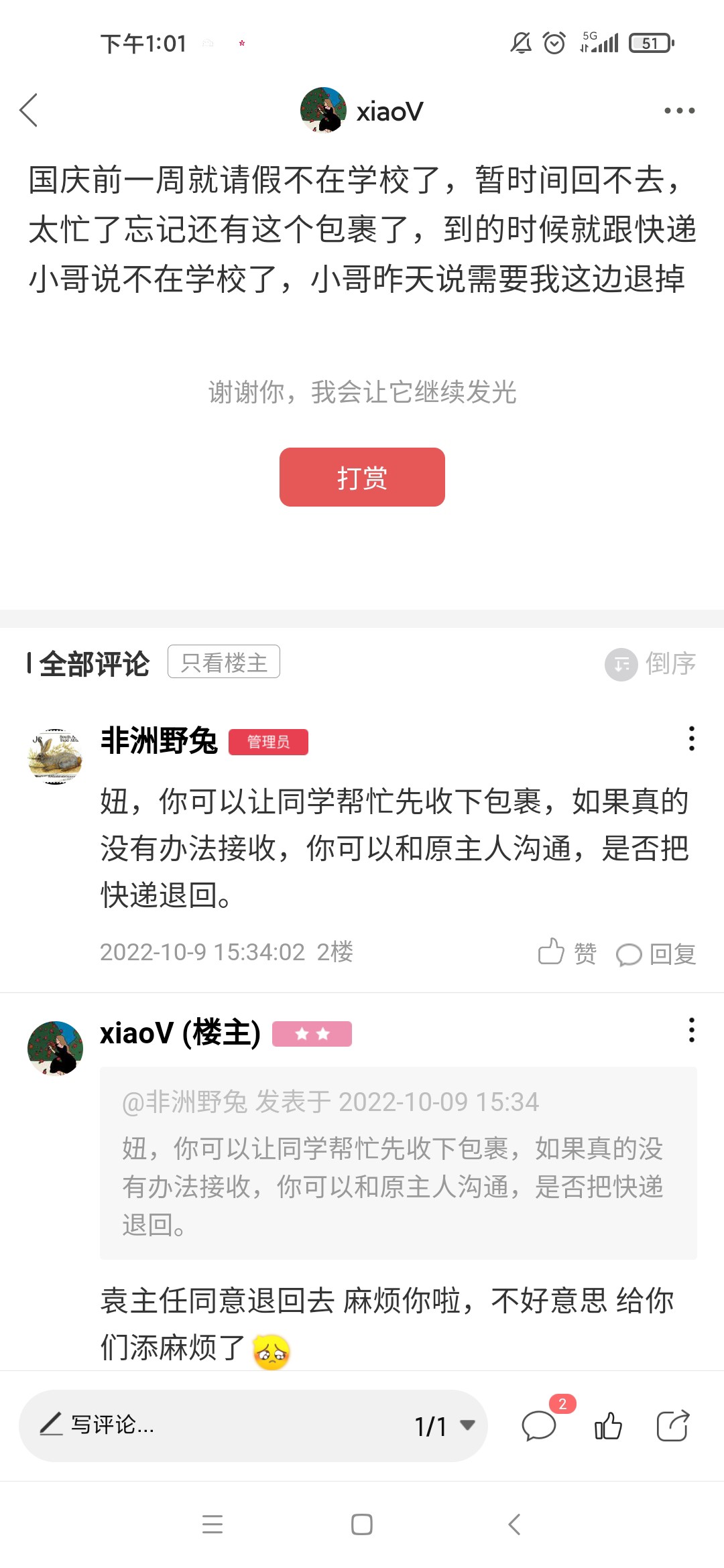This screenshot has height=1568, width=724.
Task: Like 非洲野兔's comment with 赞
Action: pos(567,952)
